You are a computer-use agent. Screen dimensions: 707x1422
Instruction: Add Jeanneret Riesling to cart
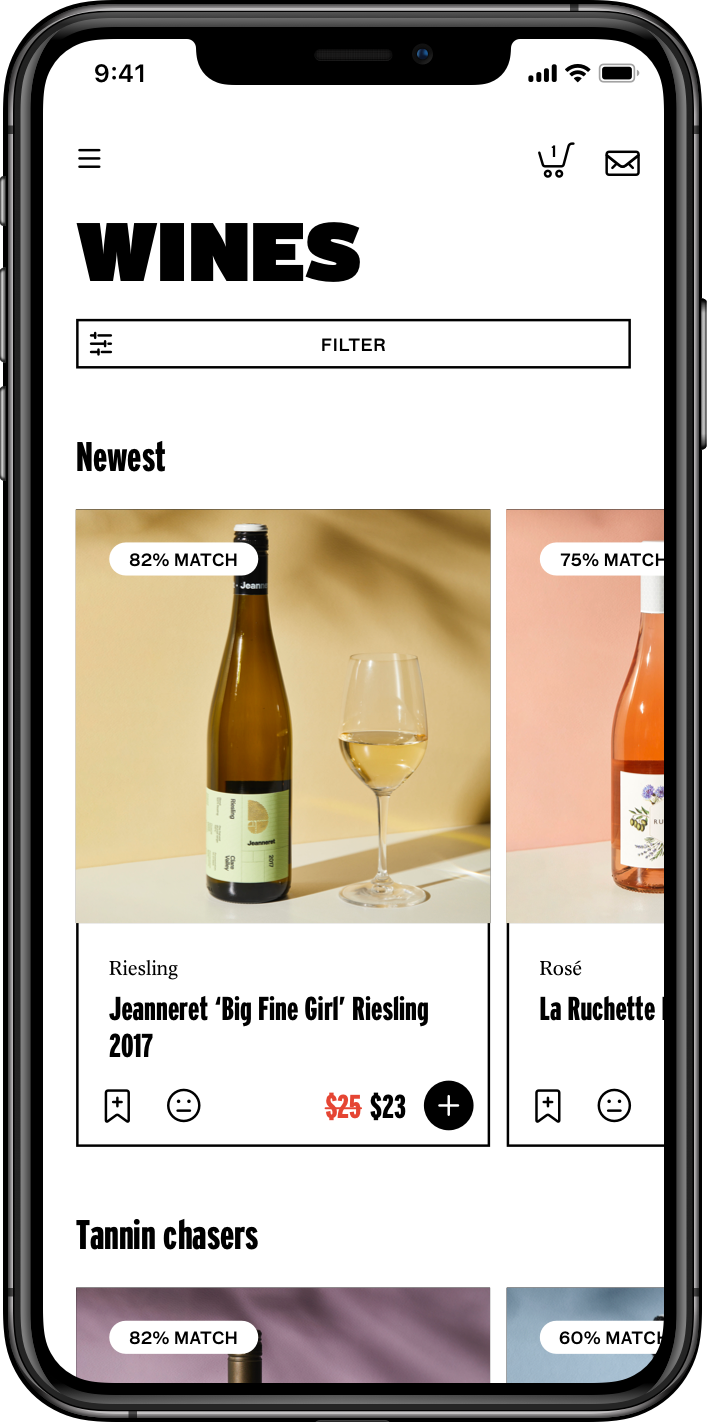coord(448,1105)
